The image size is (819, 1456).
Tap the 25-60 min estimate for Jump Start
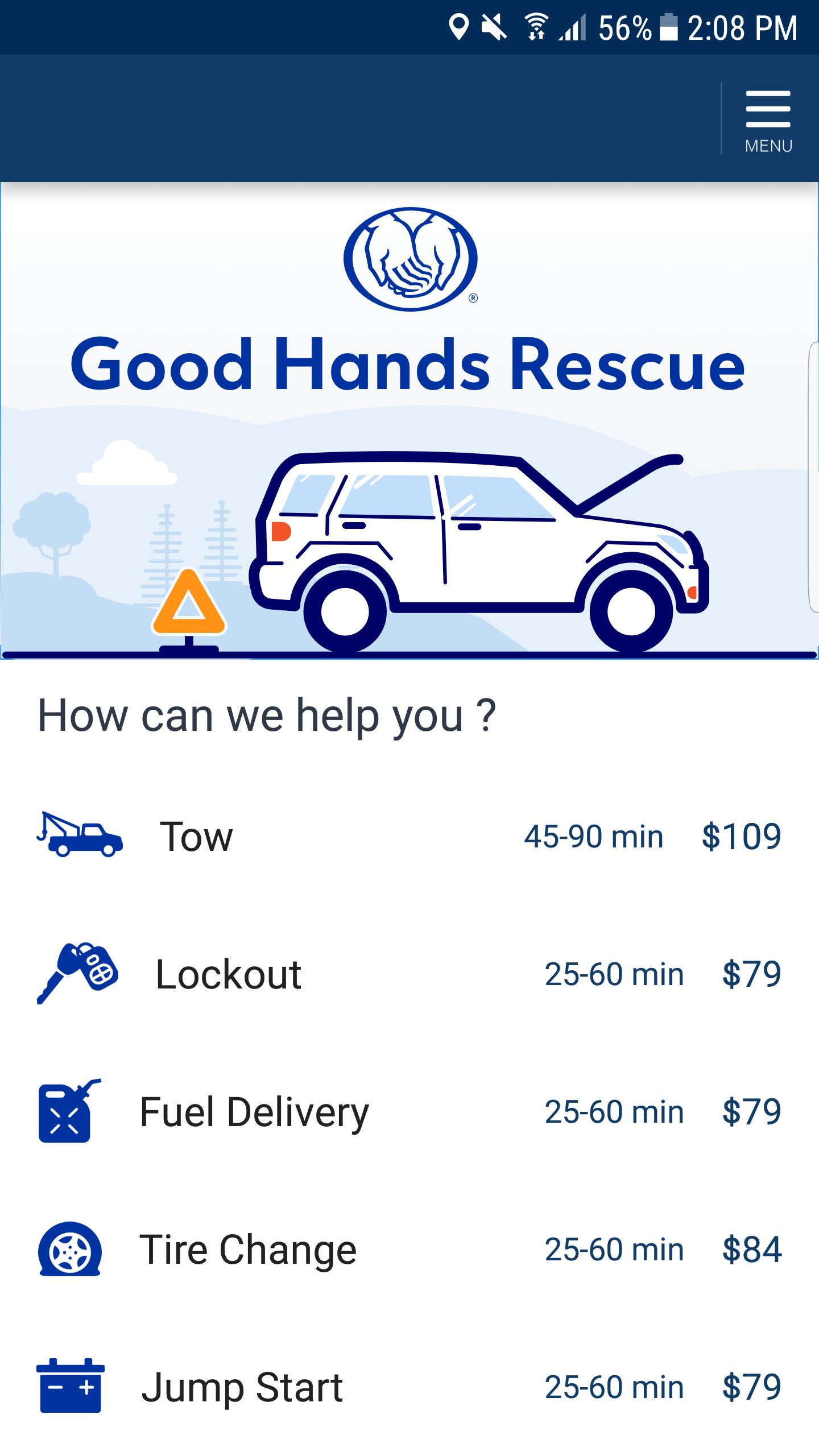[x=614, y=1386]
